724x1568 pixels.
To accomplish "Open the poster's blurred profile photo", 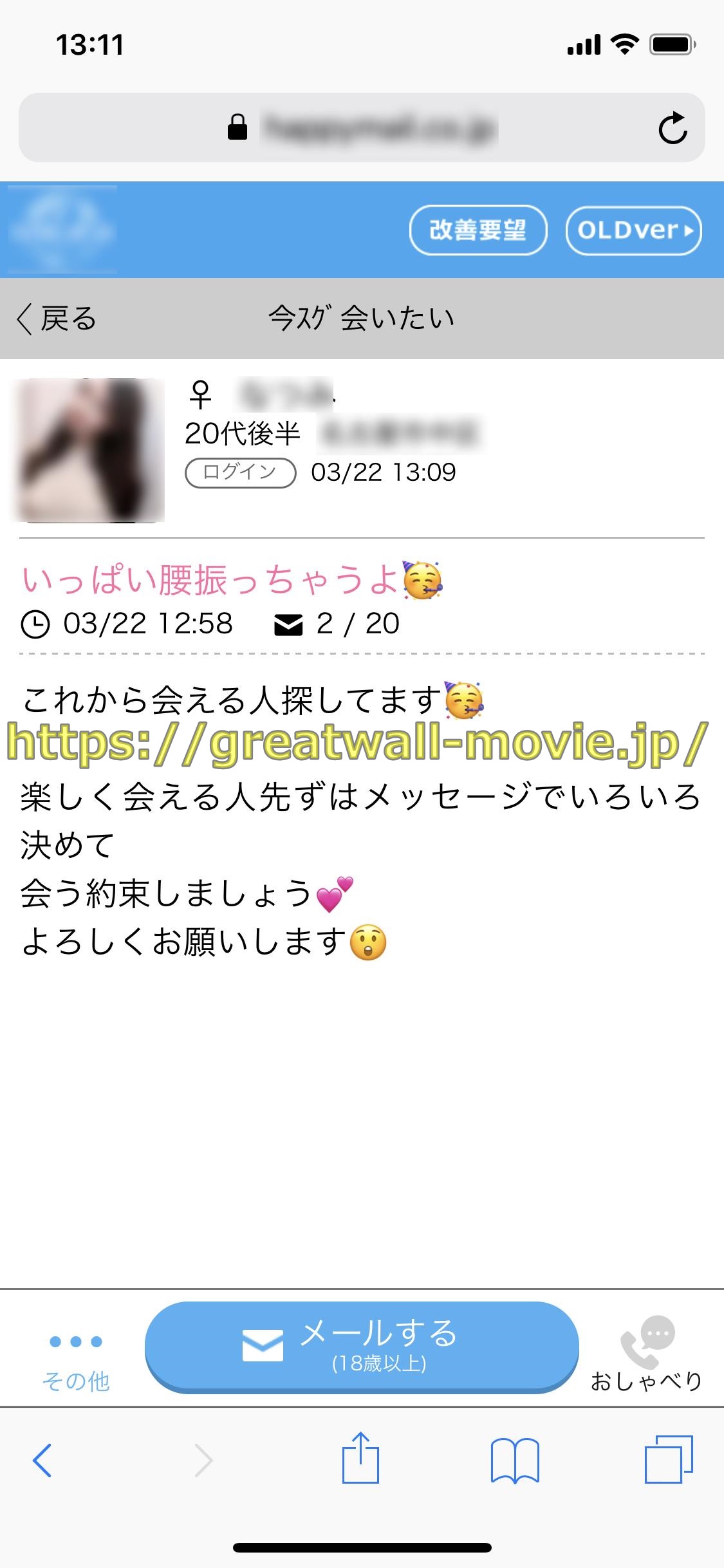I will (x=88, y=450).
